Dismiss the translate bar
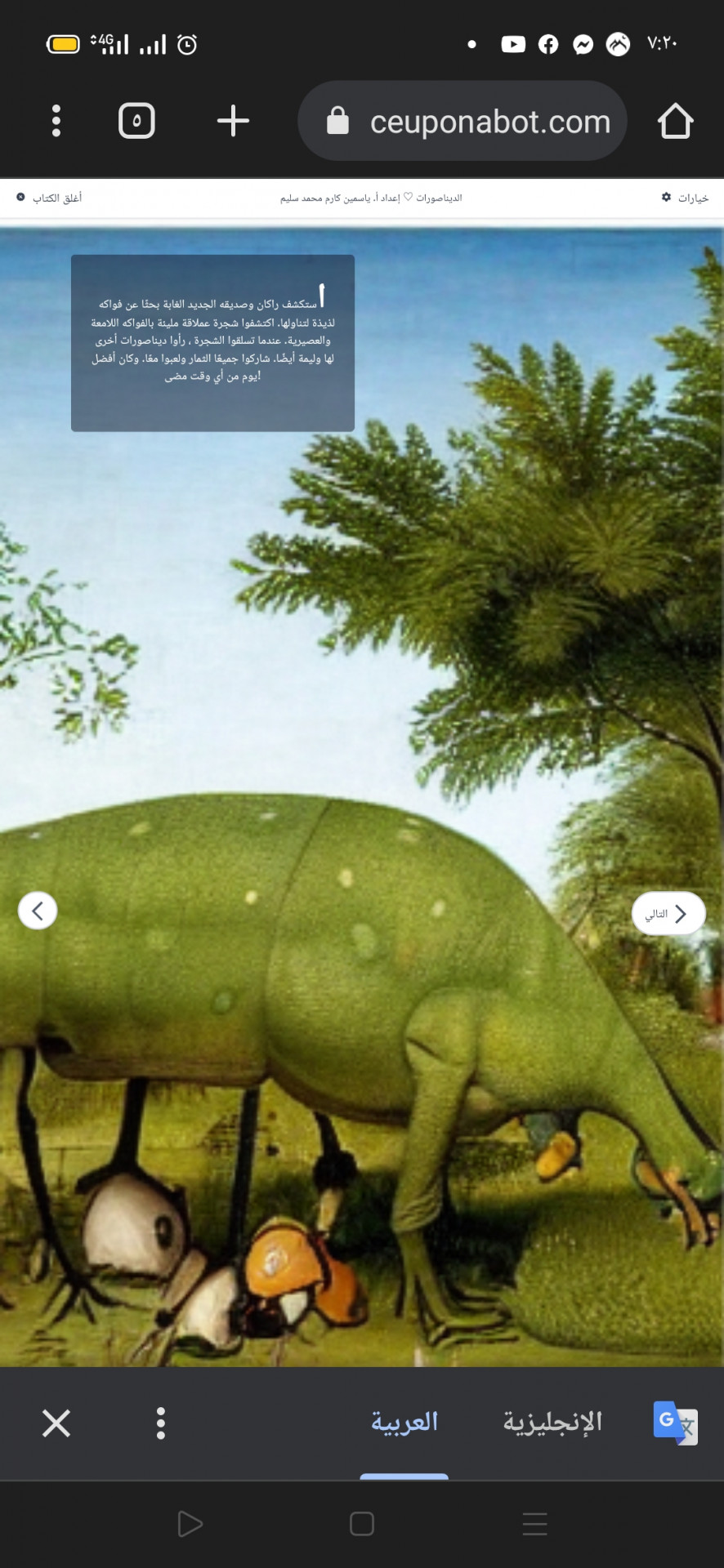 point(56,1423)
